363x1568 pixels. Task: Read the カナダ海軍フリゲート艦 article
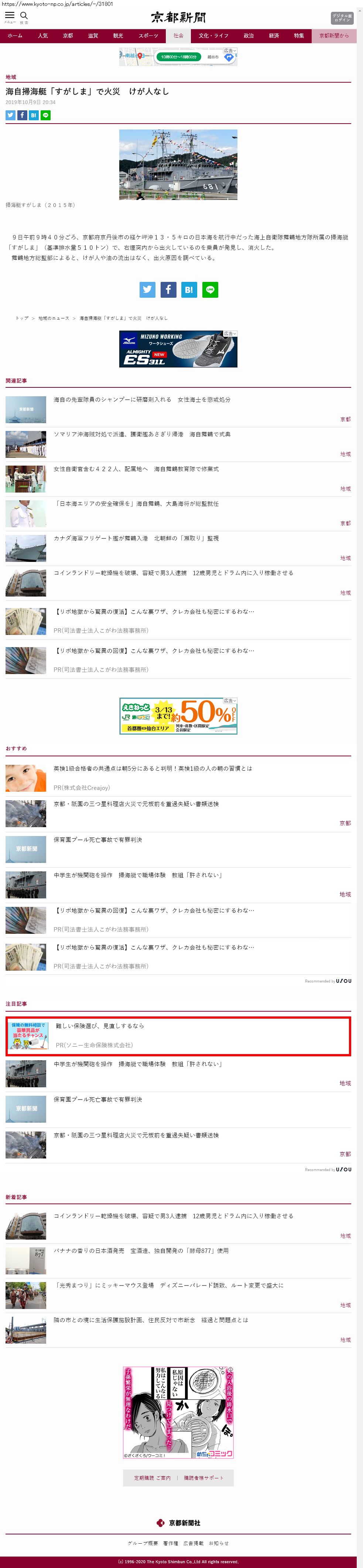tap(136, 539)
